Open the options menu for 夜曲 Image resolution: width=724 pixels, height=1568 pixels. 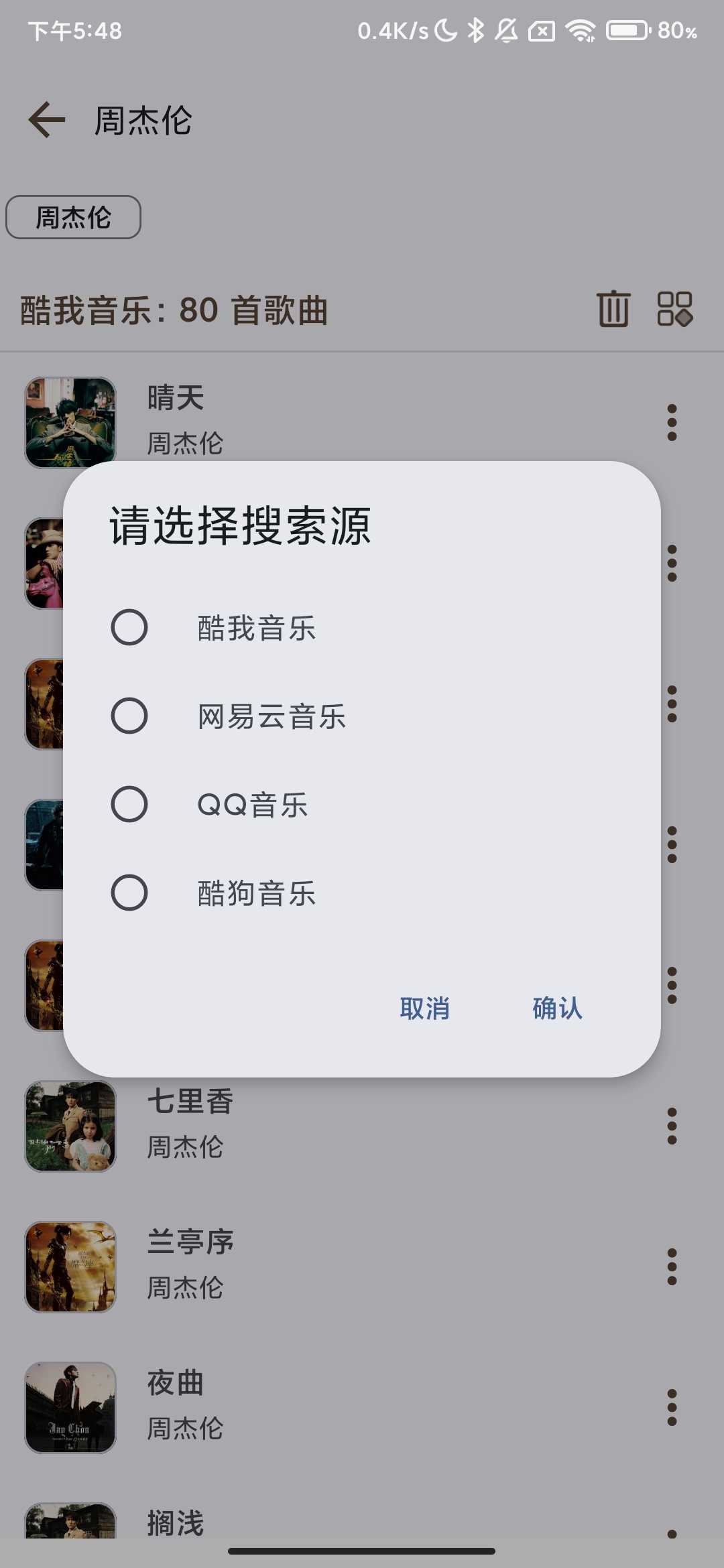672,1407
